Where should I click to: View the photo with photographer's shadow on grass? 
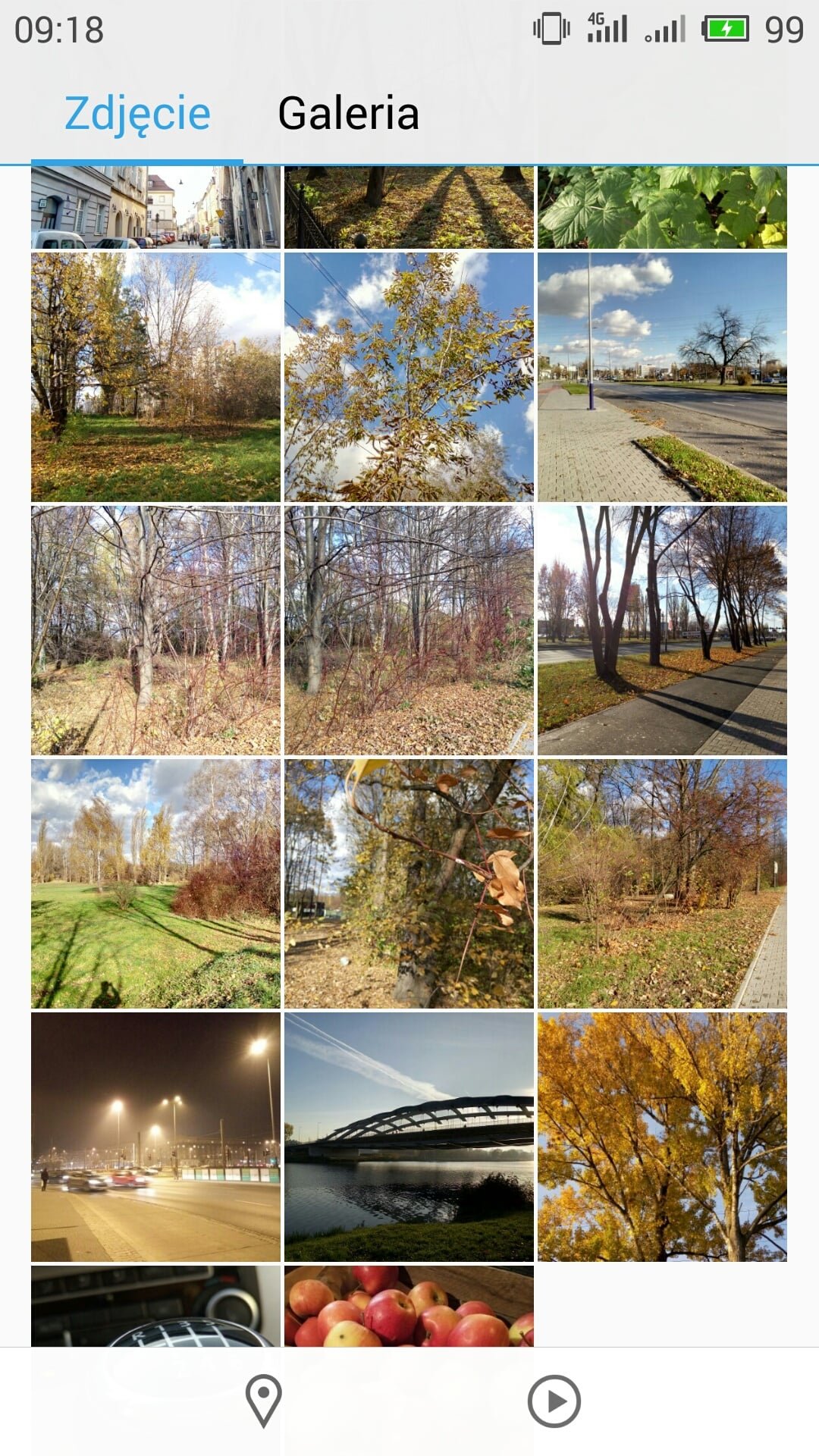155,883
